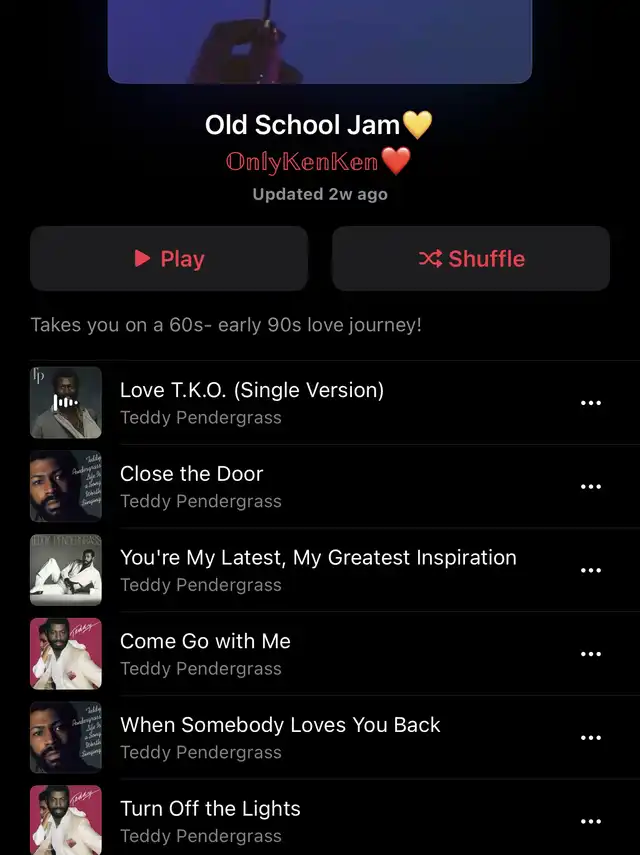The image size is (640, 855).
Task: Show options for When Somebody Loves You Back
Action: [x=591, y=738]
